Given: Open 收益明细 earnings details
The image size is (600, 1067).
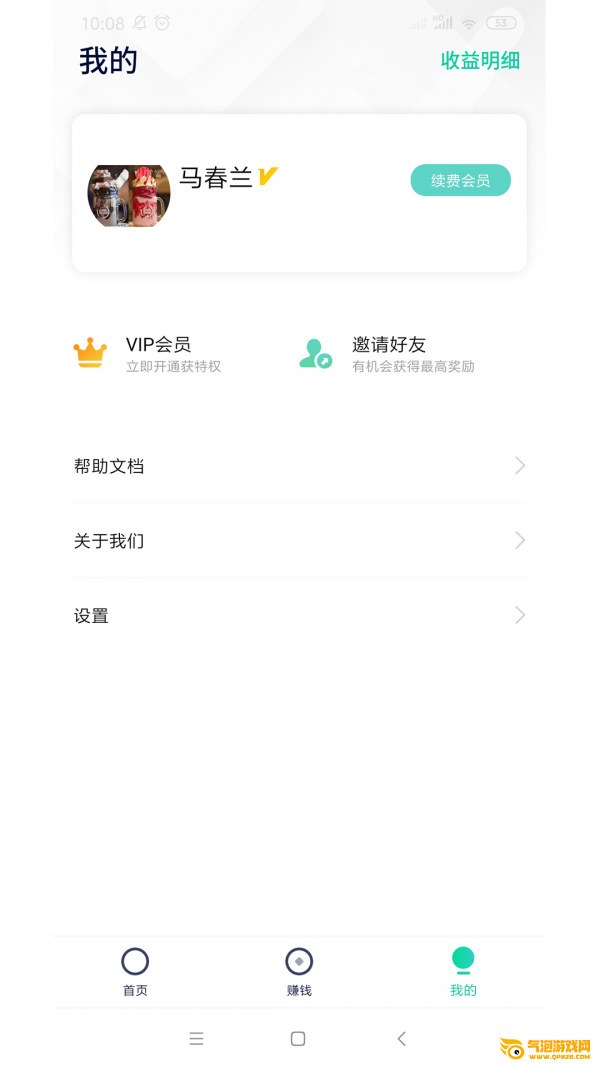Looking at the screenshot, I should click(x=480, y=61).
